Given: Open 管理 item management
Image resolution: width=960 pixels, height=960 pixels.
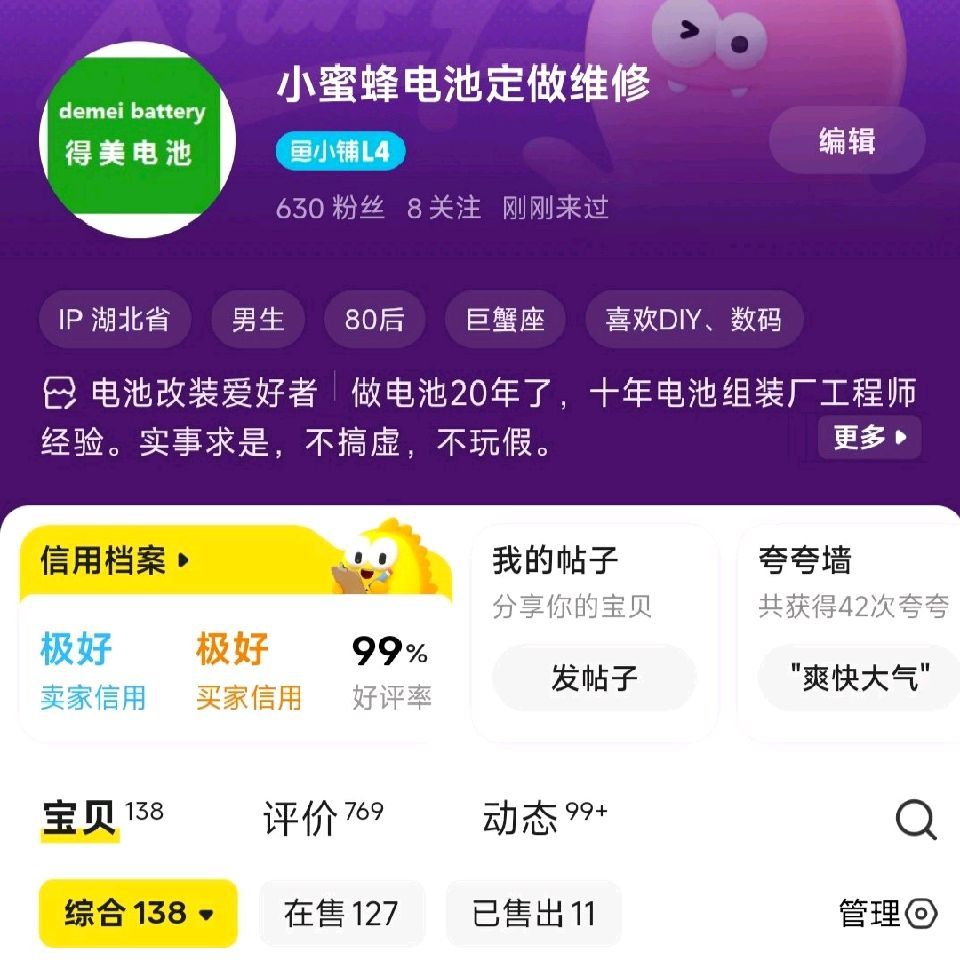Looking at the screenshot, I should click(888, 913).
